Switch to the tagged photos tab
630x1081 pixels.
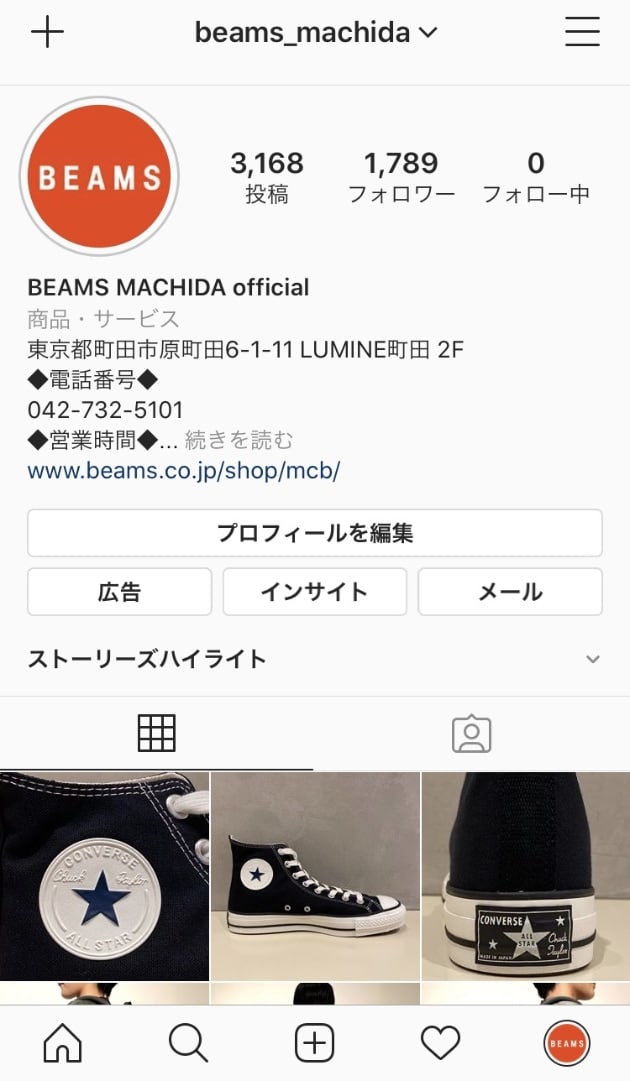pos(471,733)
